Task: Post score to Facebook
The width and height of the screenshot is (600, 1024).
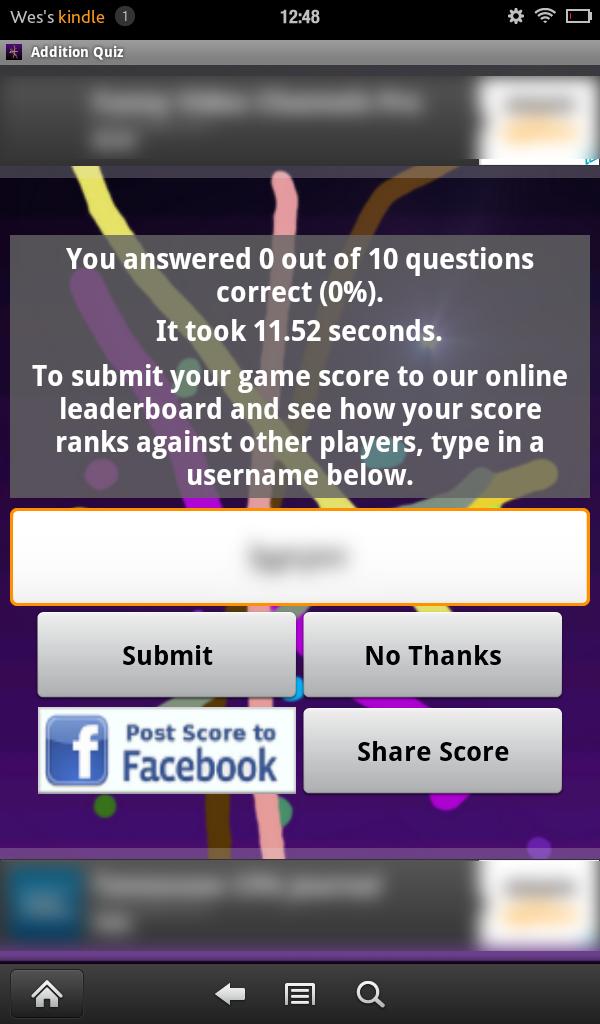Action: [x=167, y=751]
